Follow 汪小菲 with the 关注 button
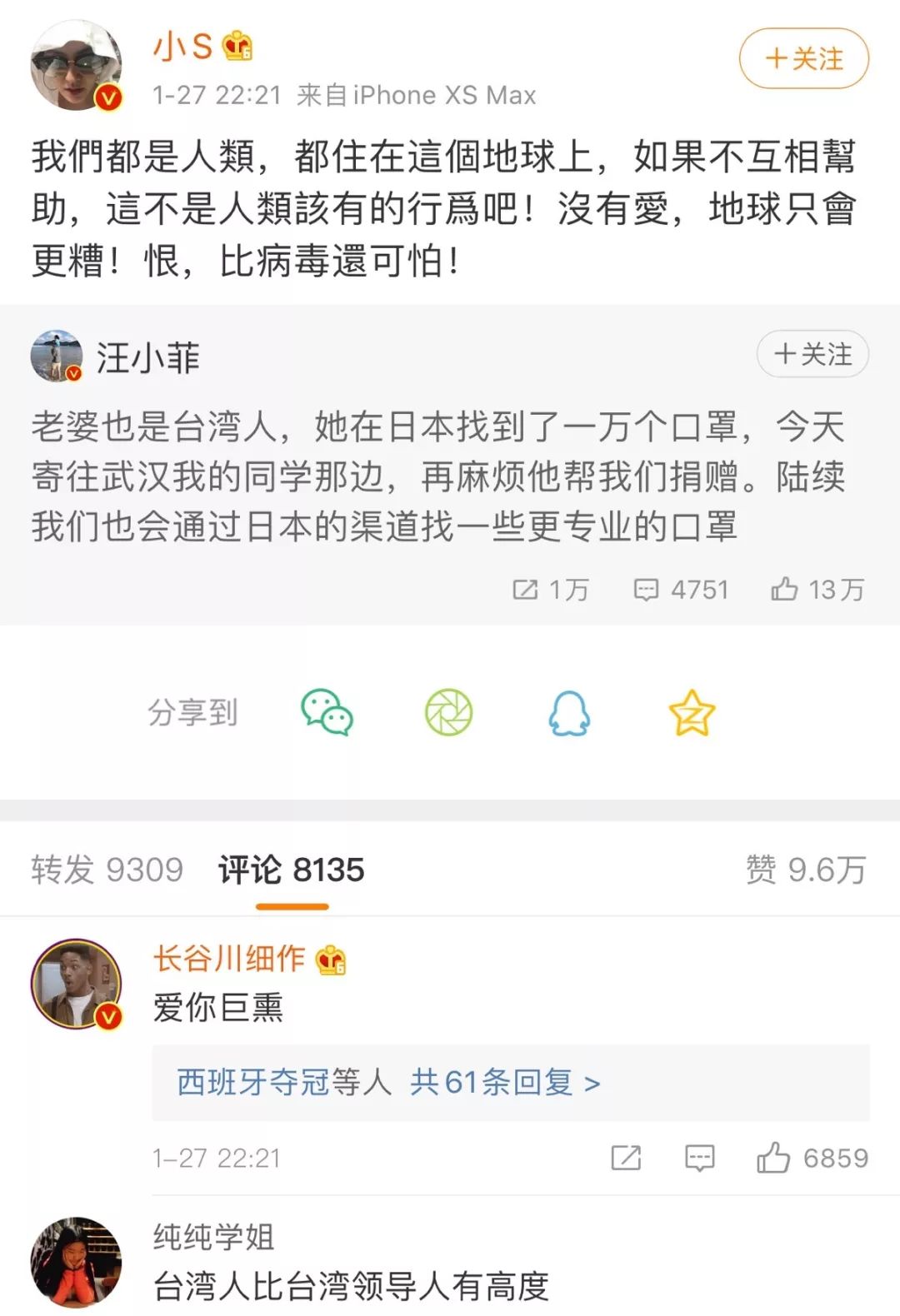This screenshot has width=900, height=1316. tap(812, 354)
